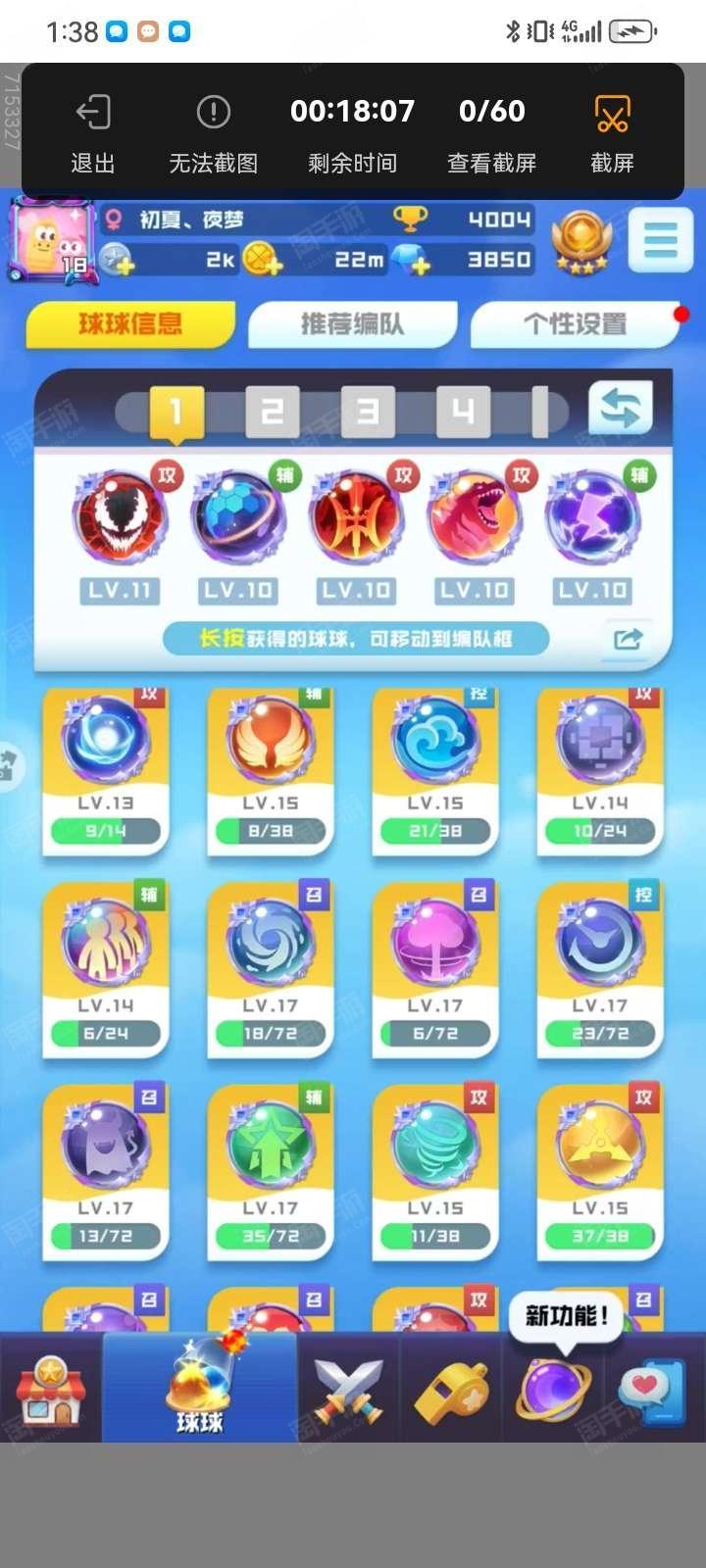The height and width of the screenshot is (1568, 706).
Task: Select team slot 3
Action: point(367,412)
